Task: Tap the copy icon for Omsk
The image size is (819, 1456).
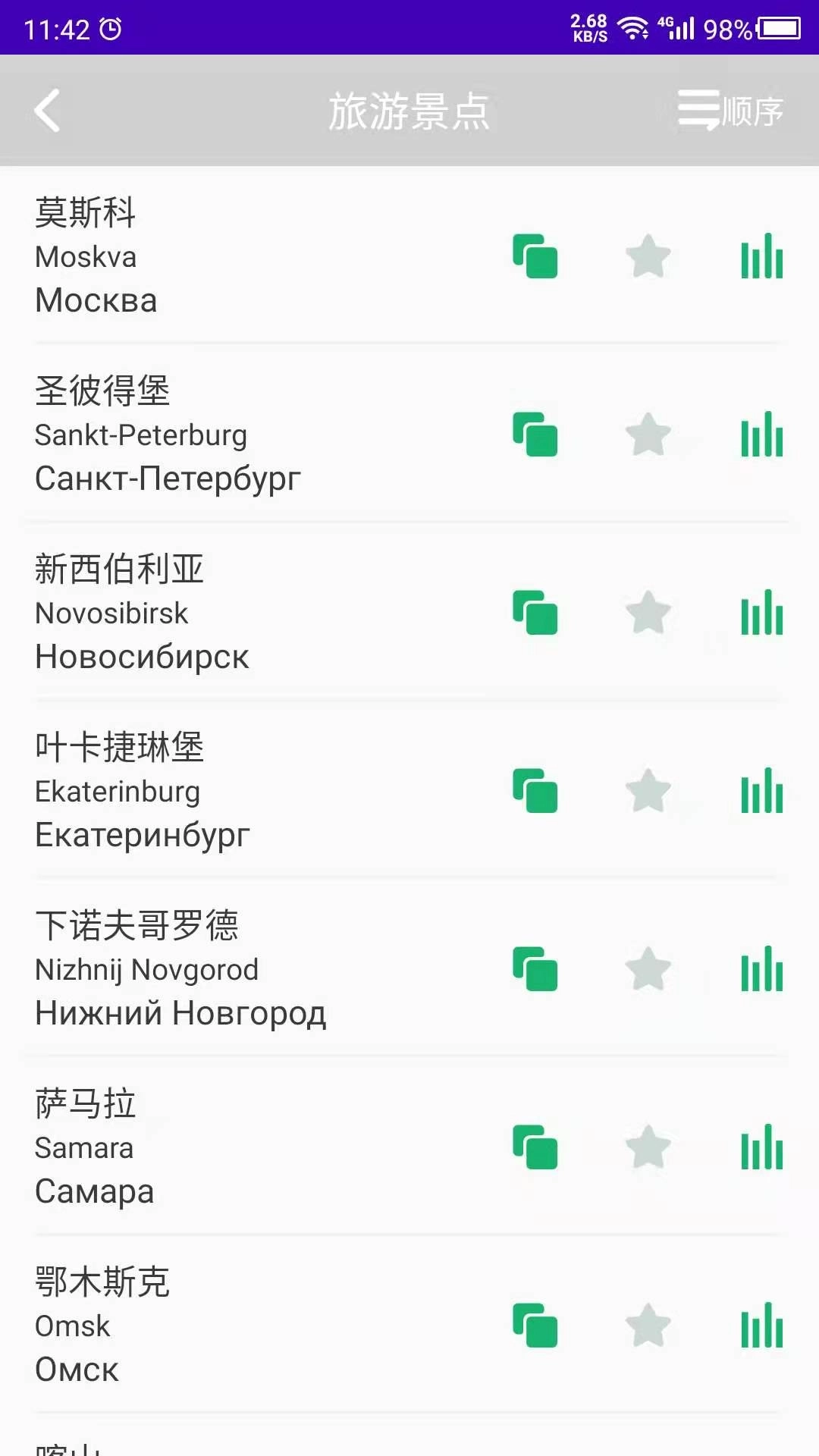Action: click(x=536, y=1326)
